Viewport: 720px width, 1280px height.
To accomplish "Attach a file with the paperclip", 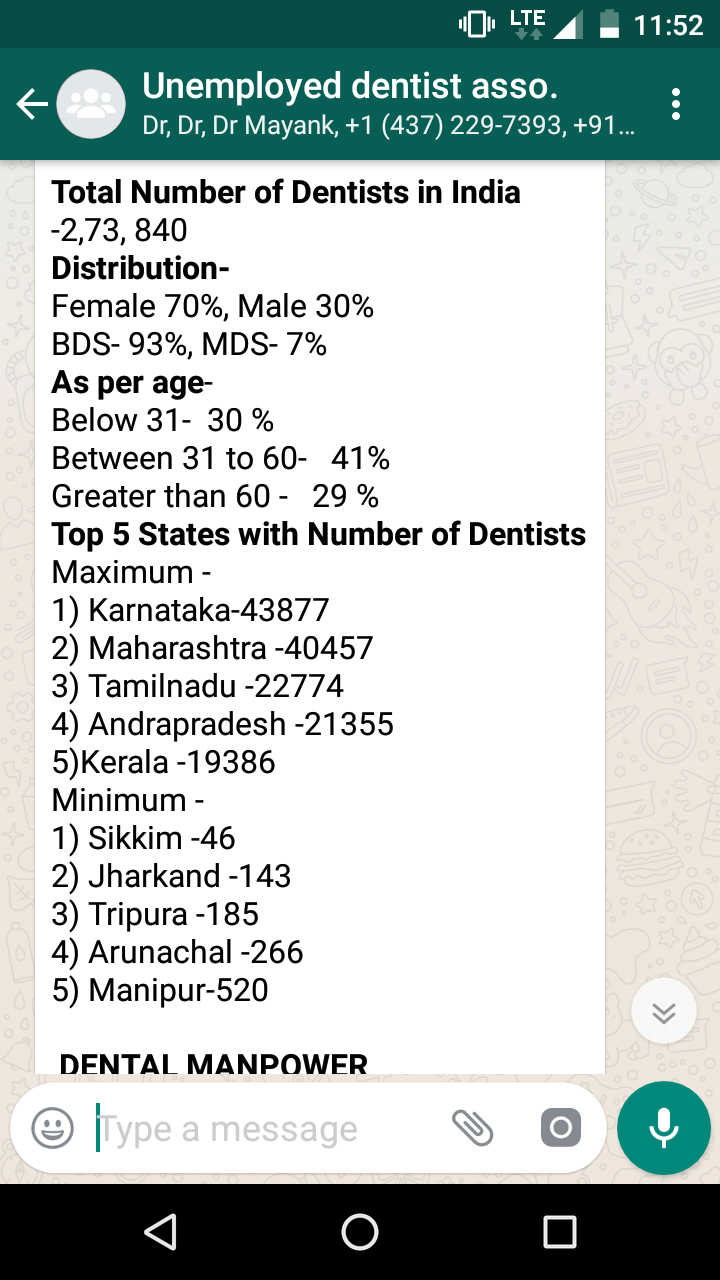I will coord(472,1128).
